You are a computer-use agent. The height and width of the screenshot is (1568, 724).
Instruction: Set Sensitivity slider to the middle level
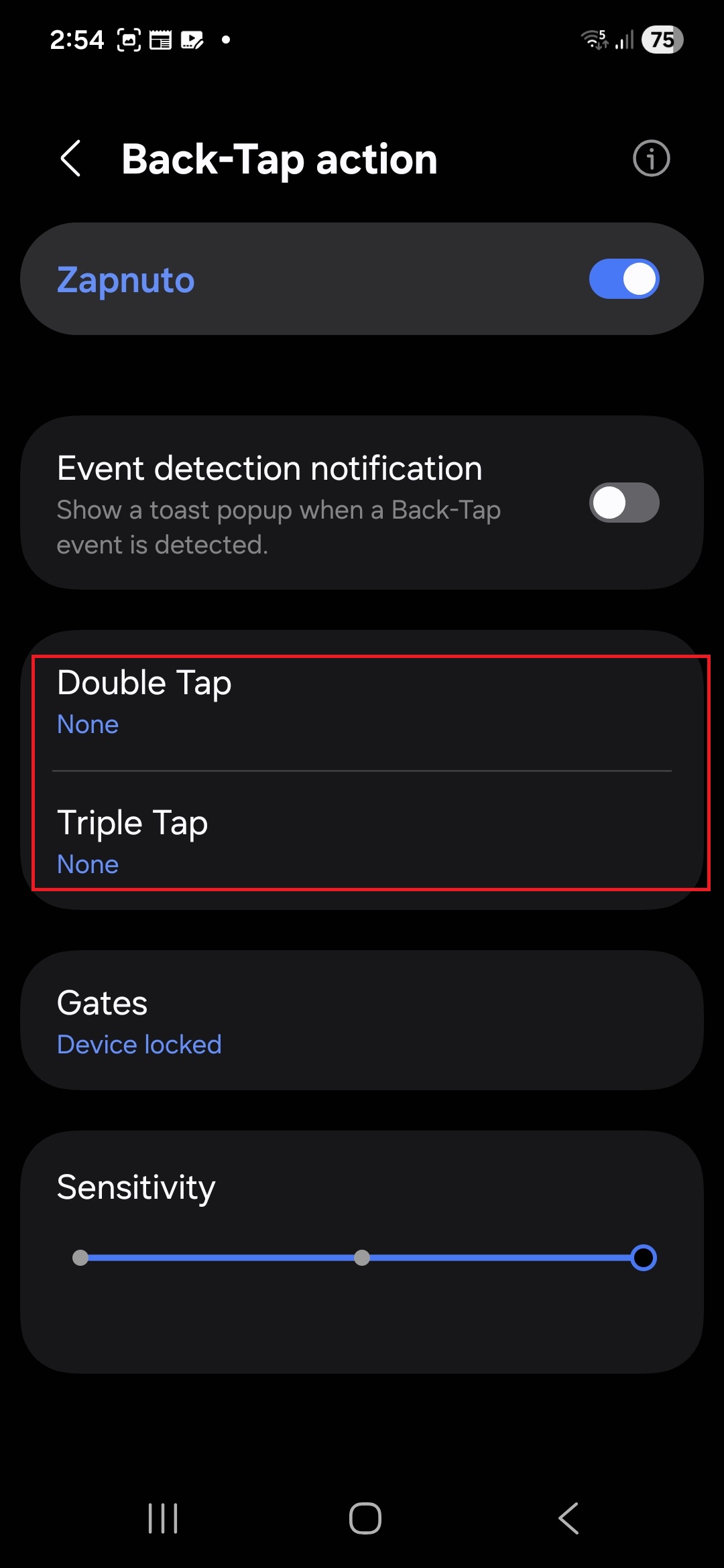pos(362,1258)
